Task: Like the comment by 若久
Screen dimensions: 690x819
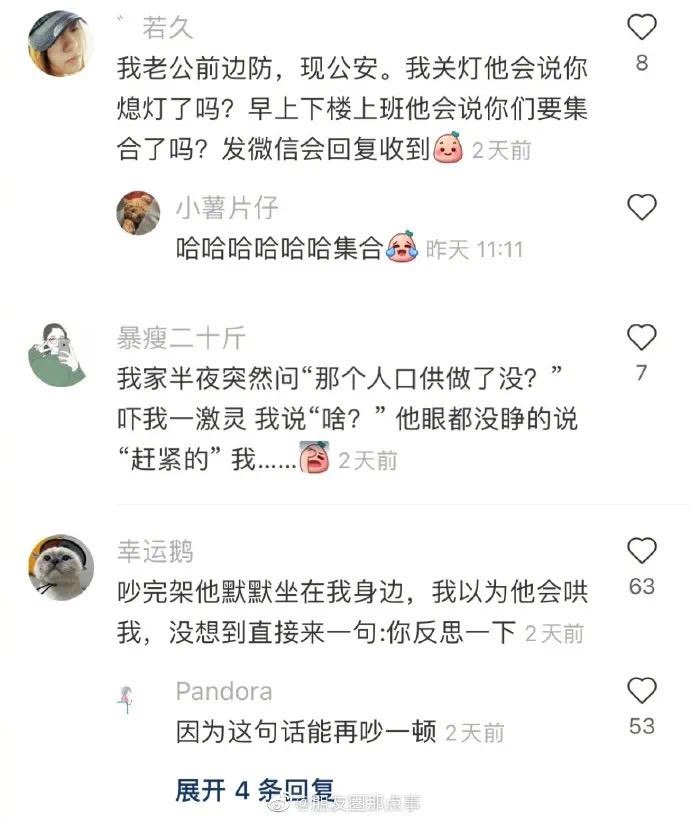Action: [x=641, y=27]
